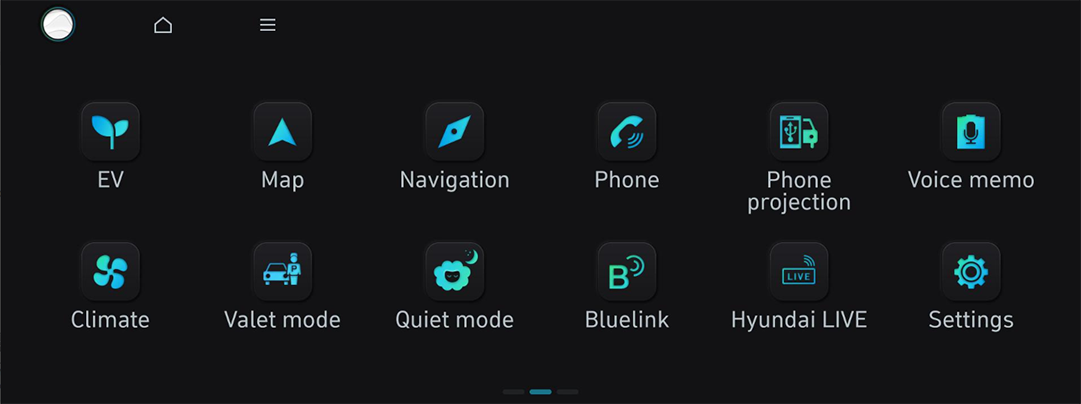This screenshot has height=404, width=1081.
Task: Enable Valet mode
Action: 282,272
